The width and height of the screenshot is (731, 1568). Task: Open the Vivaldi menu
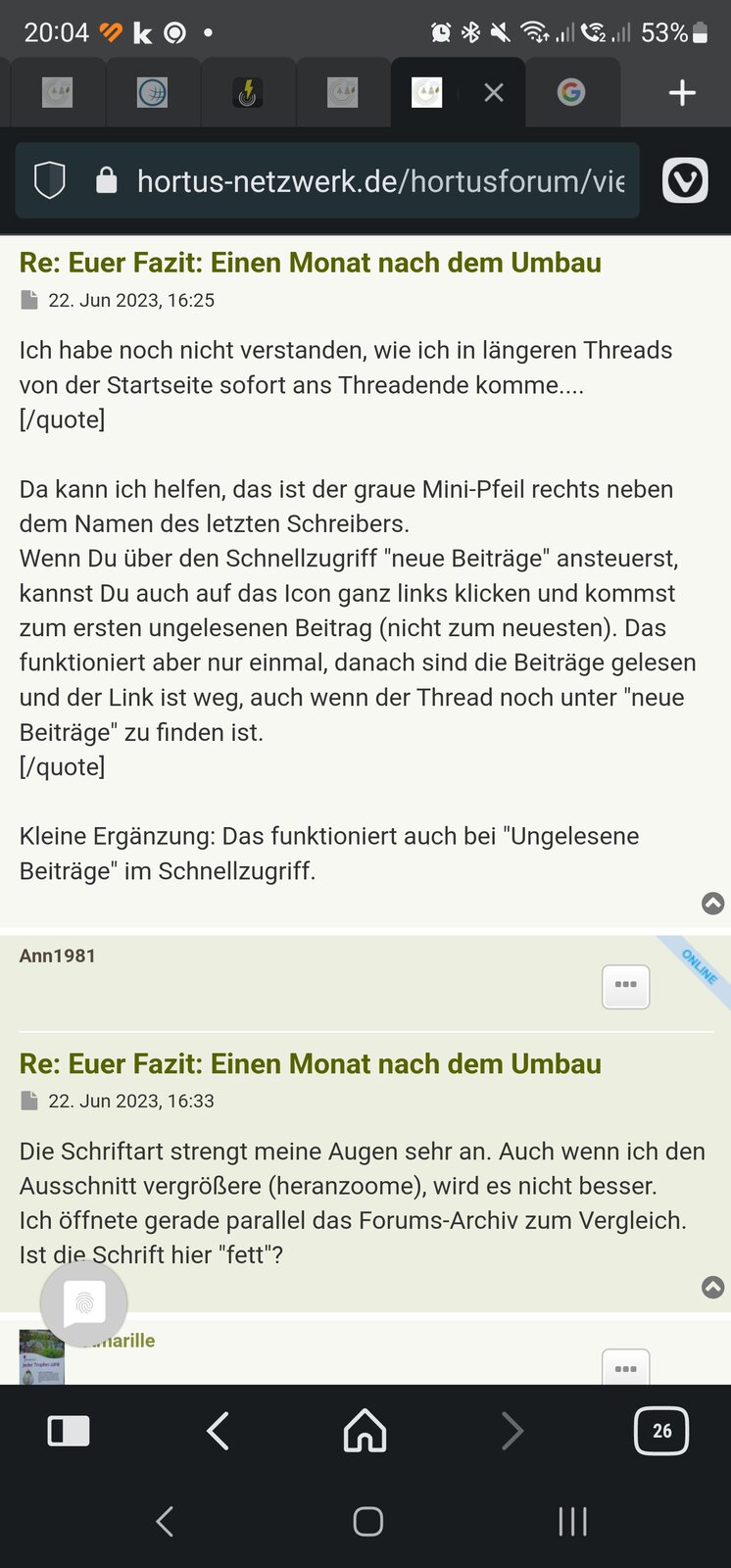(x=685, y=181)
